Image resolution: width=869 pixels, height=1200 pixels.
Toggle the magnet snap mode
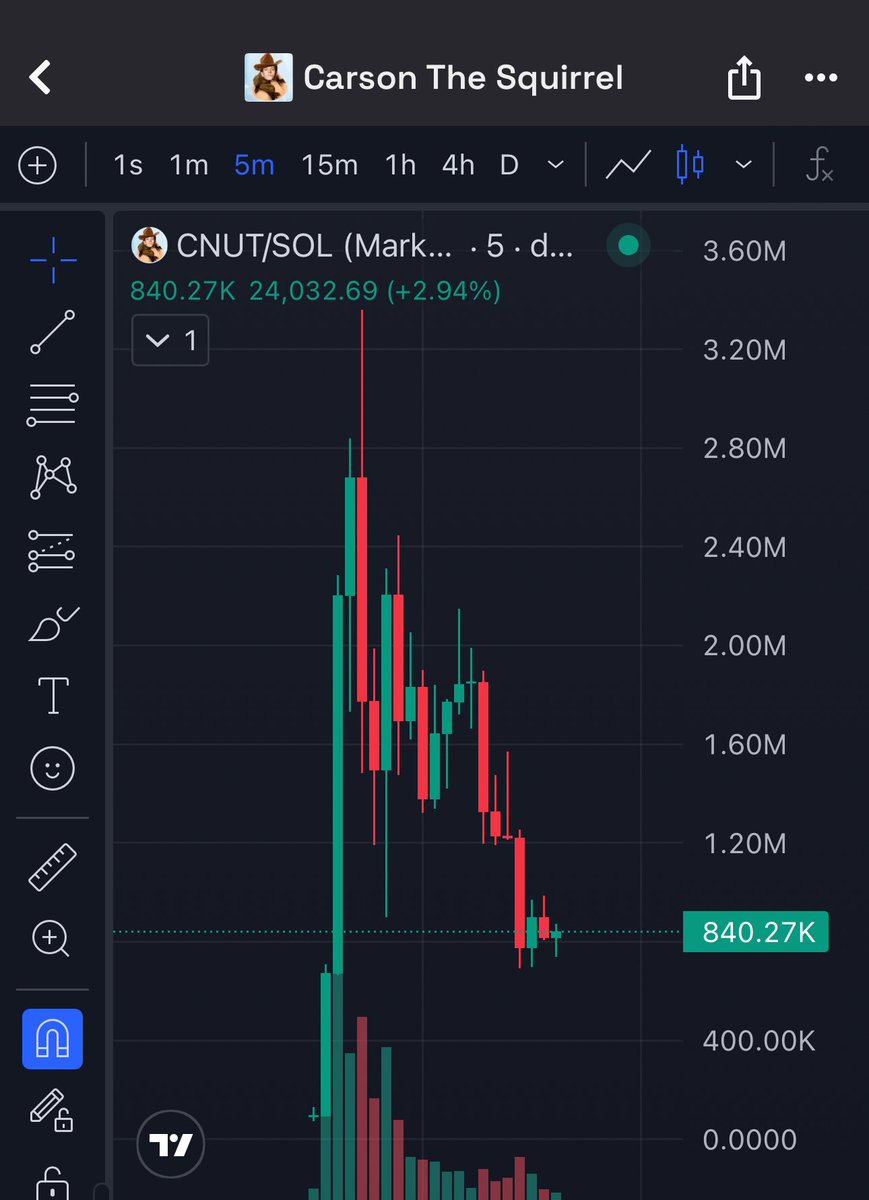52,1039
